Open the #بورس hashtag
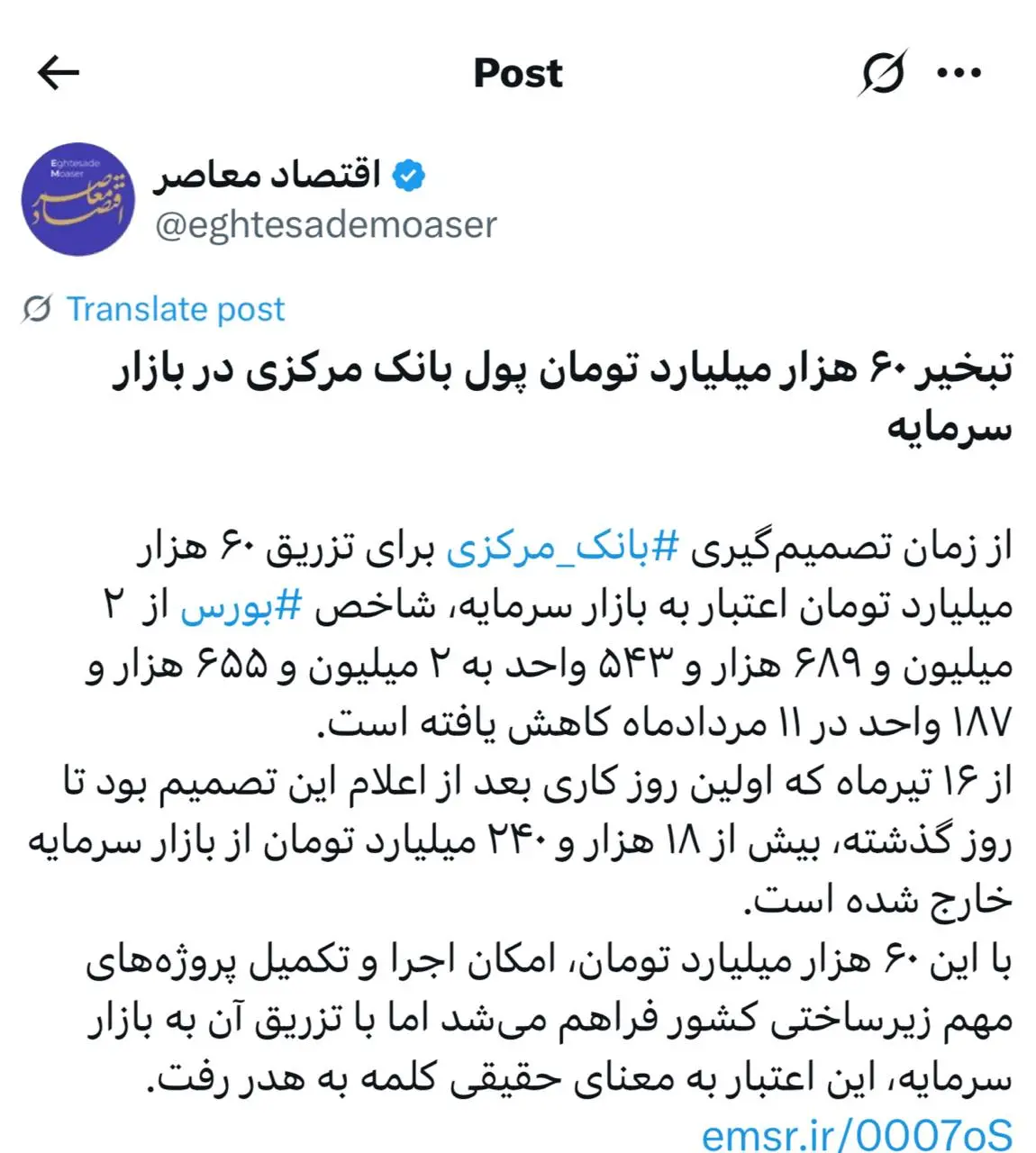The height and width of the screenshot is (1153, 1036). 241,606
